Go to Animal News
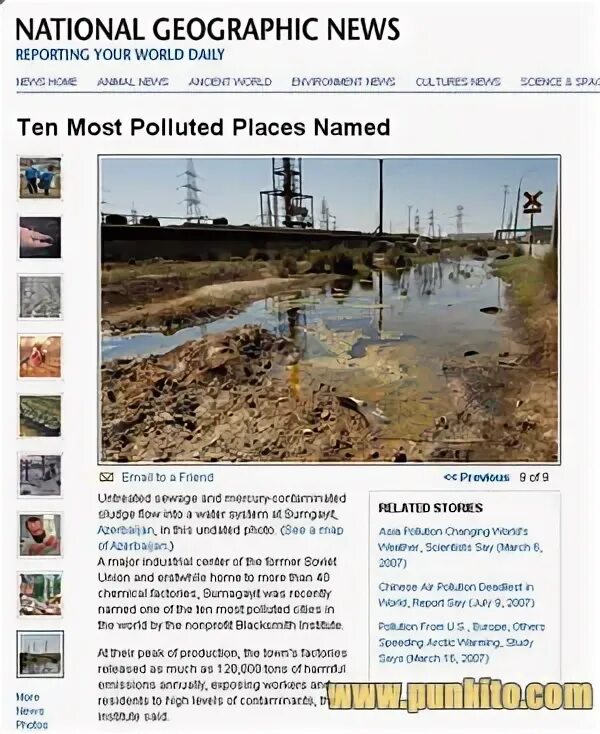Screen dimensions: 600x734 [132, 82]
